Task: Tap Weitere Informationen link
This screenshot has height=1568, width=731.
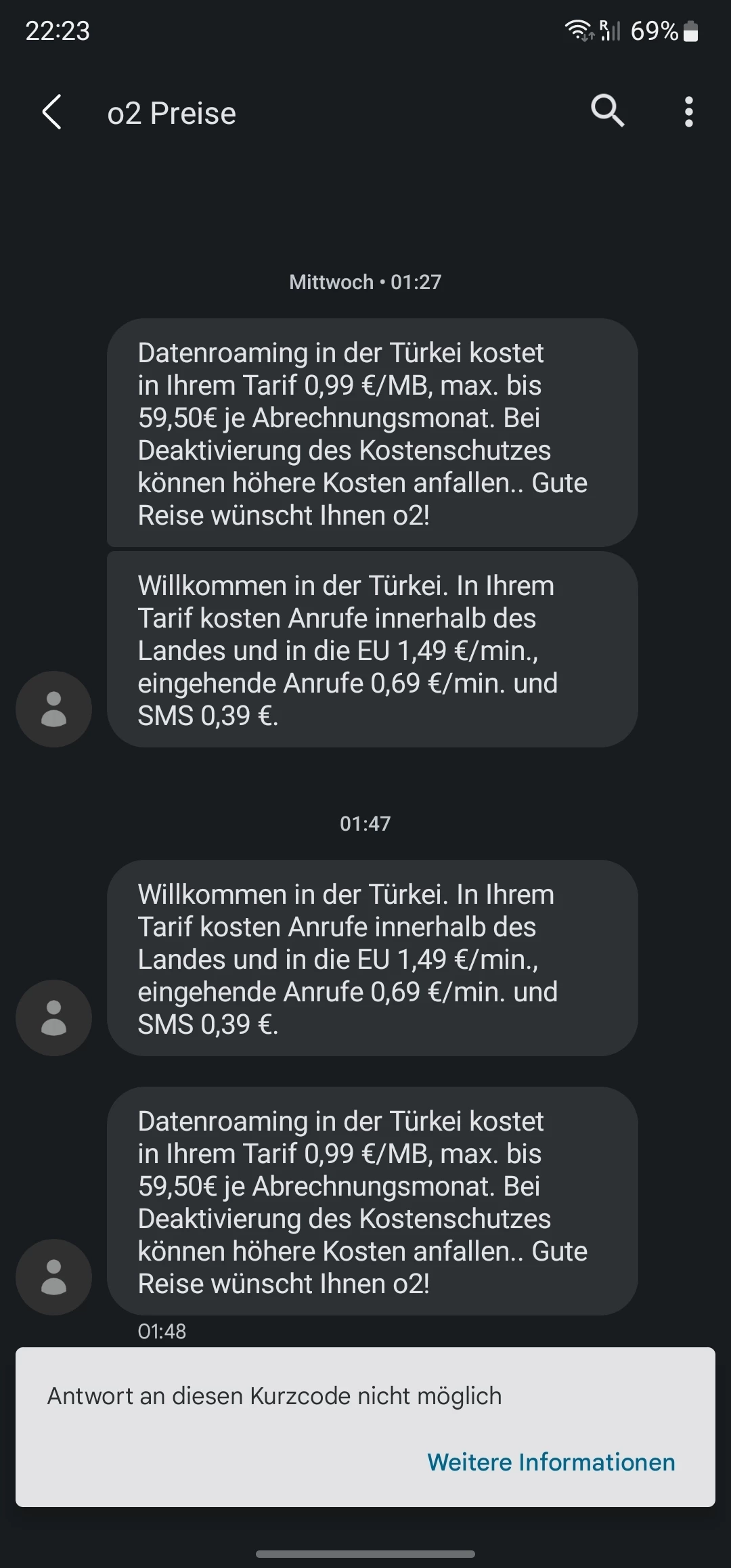Action: click(x=551, y=1462)
